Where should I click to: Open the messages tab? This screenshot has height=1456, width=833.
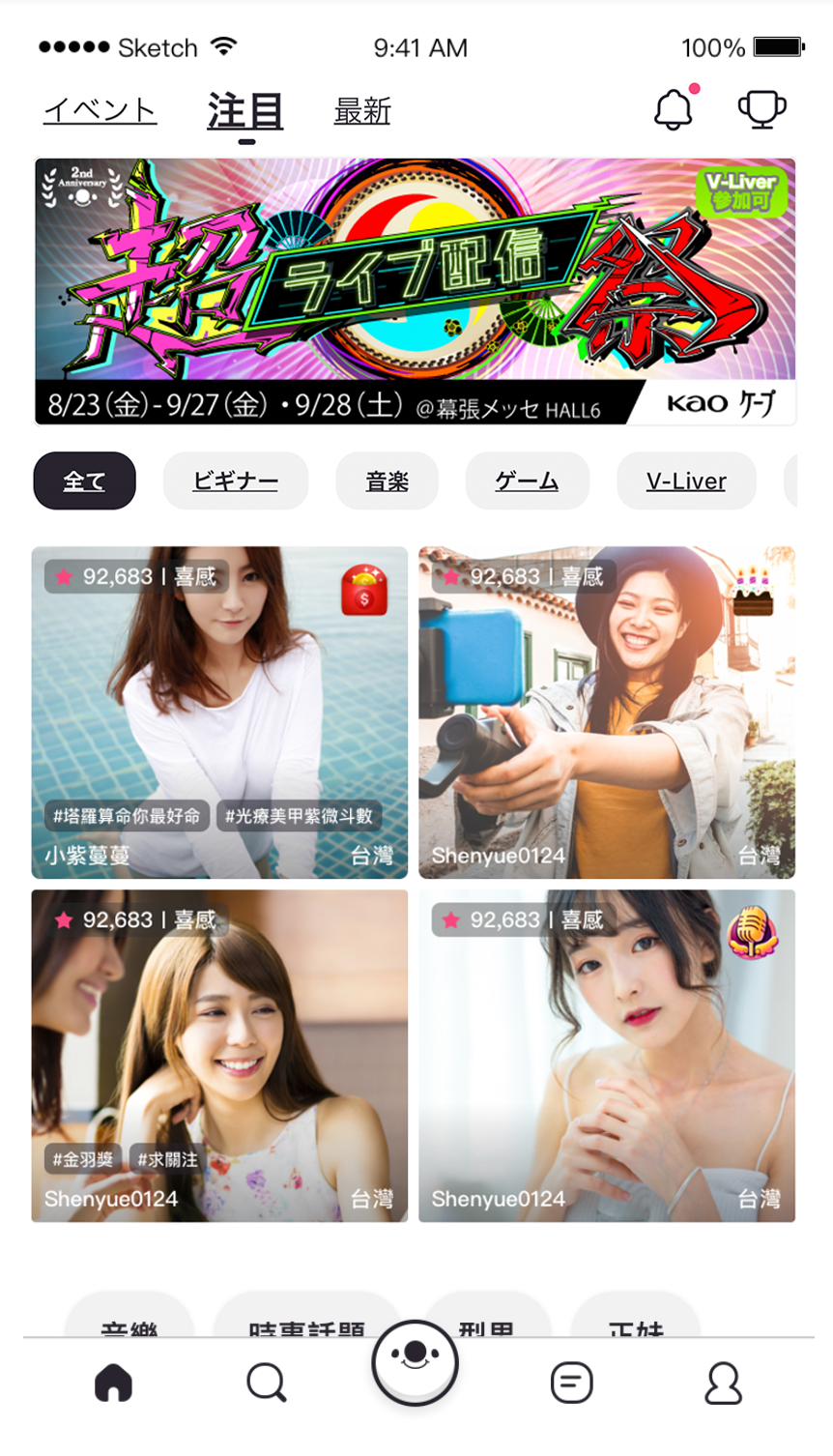pyautogui.click(x=572, y=1383)
